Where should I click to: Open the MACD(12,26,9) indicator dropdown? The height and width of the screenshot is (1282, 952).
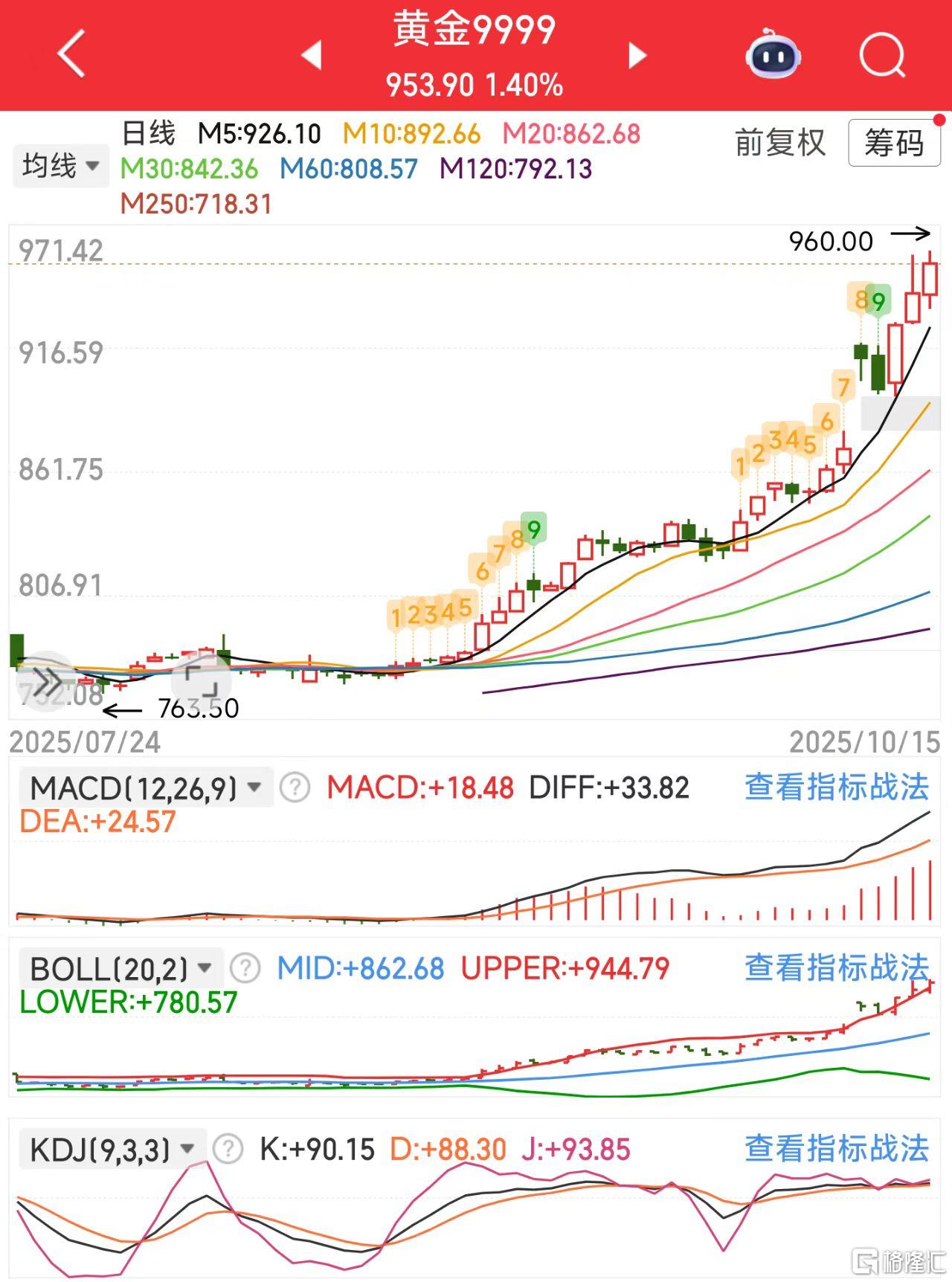click(x=146, y=787)
